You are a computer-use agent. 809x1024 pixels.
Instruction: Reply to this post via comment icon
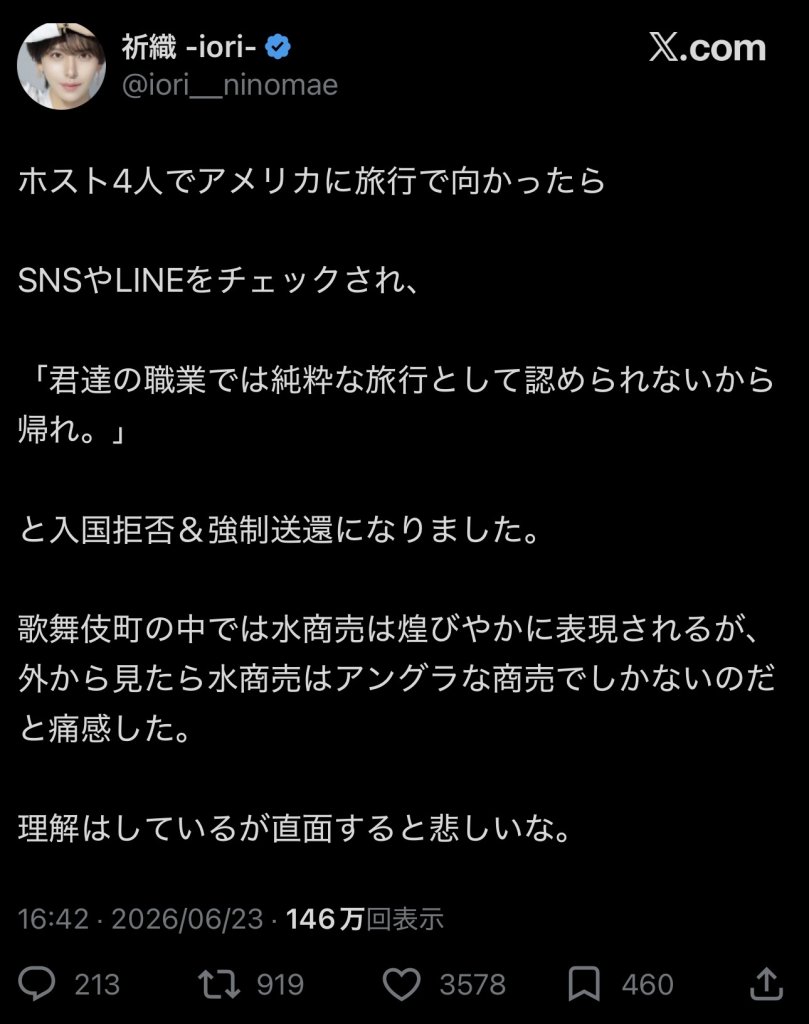[x=37, y=984]
